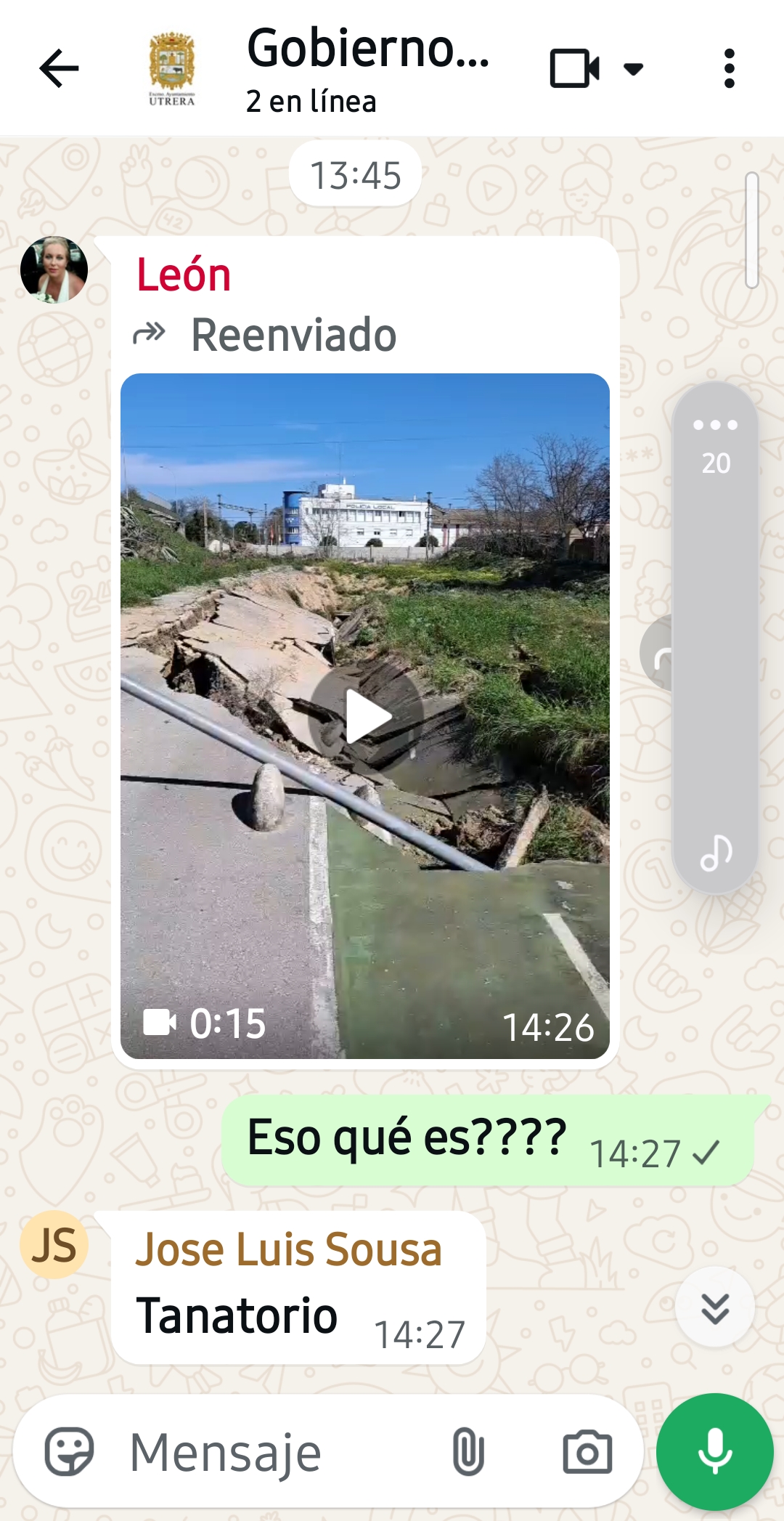This screenshot has width=784, height=1521.
Task: Open the camera from the chat
Action: (587, 1452)
